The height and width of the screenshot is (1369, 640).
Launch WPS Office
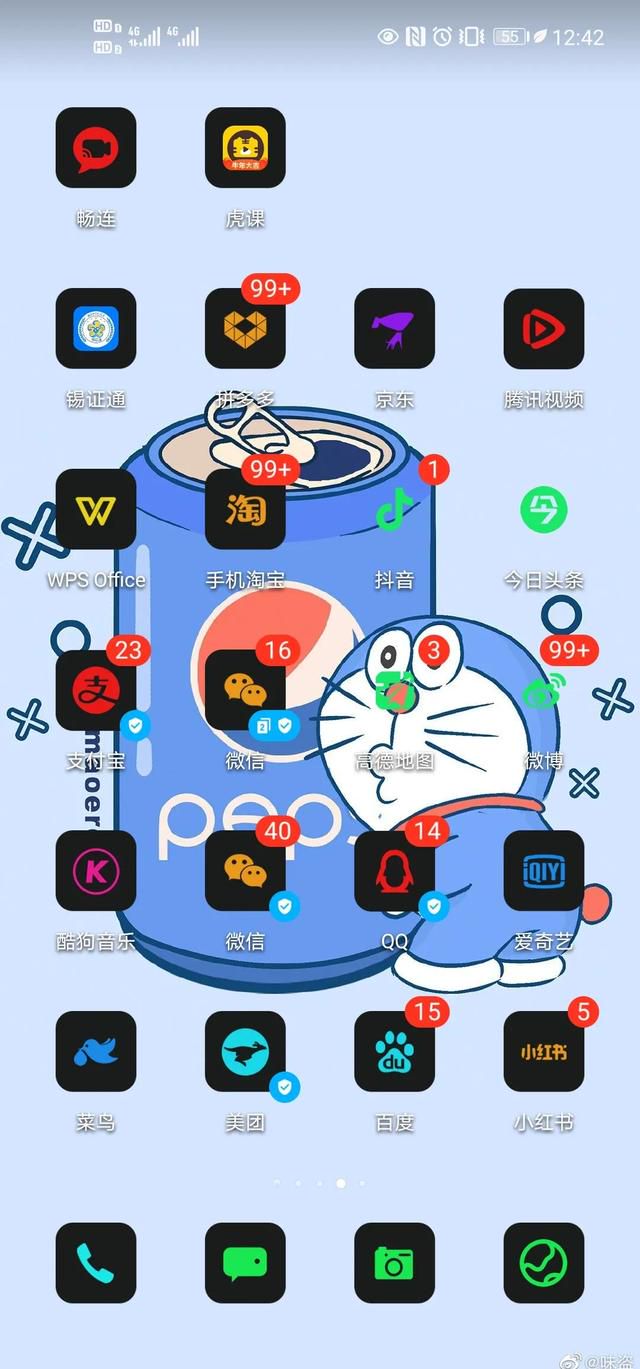(96, 510)
